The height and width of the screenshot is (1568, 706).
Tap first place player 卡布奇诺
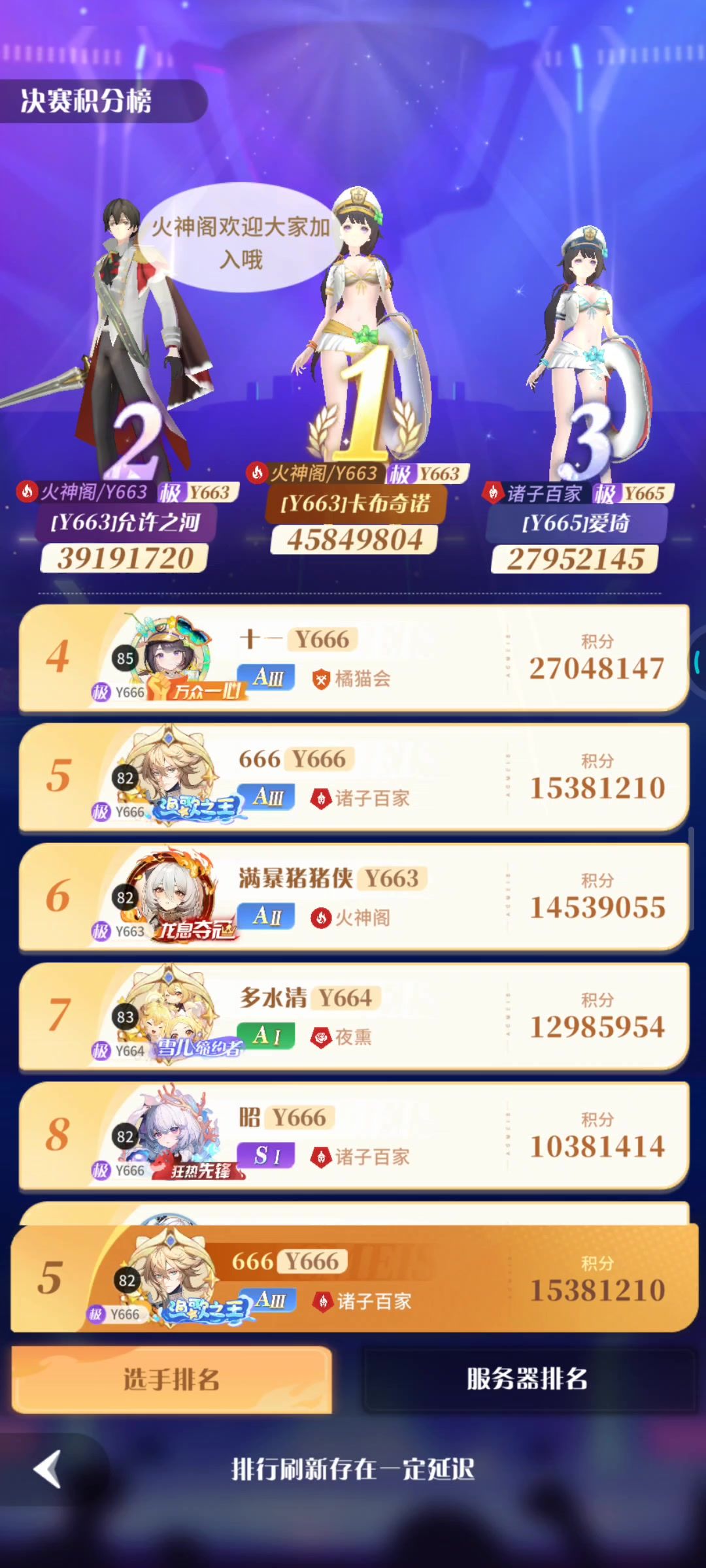[356, 504]
